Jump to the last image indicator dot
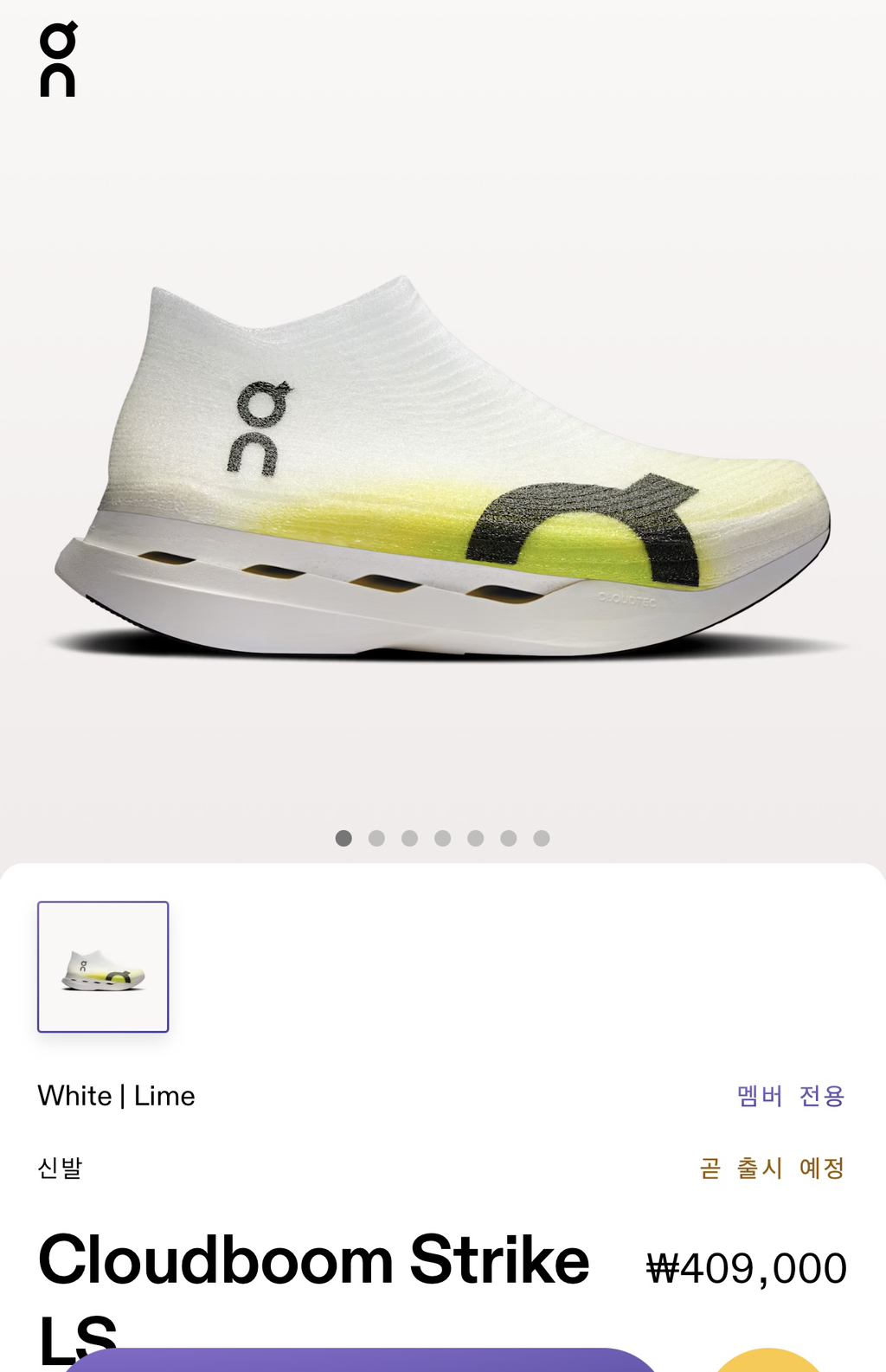Image resolution: width=886 pixels, height=1372 pixels. point(542,838)
